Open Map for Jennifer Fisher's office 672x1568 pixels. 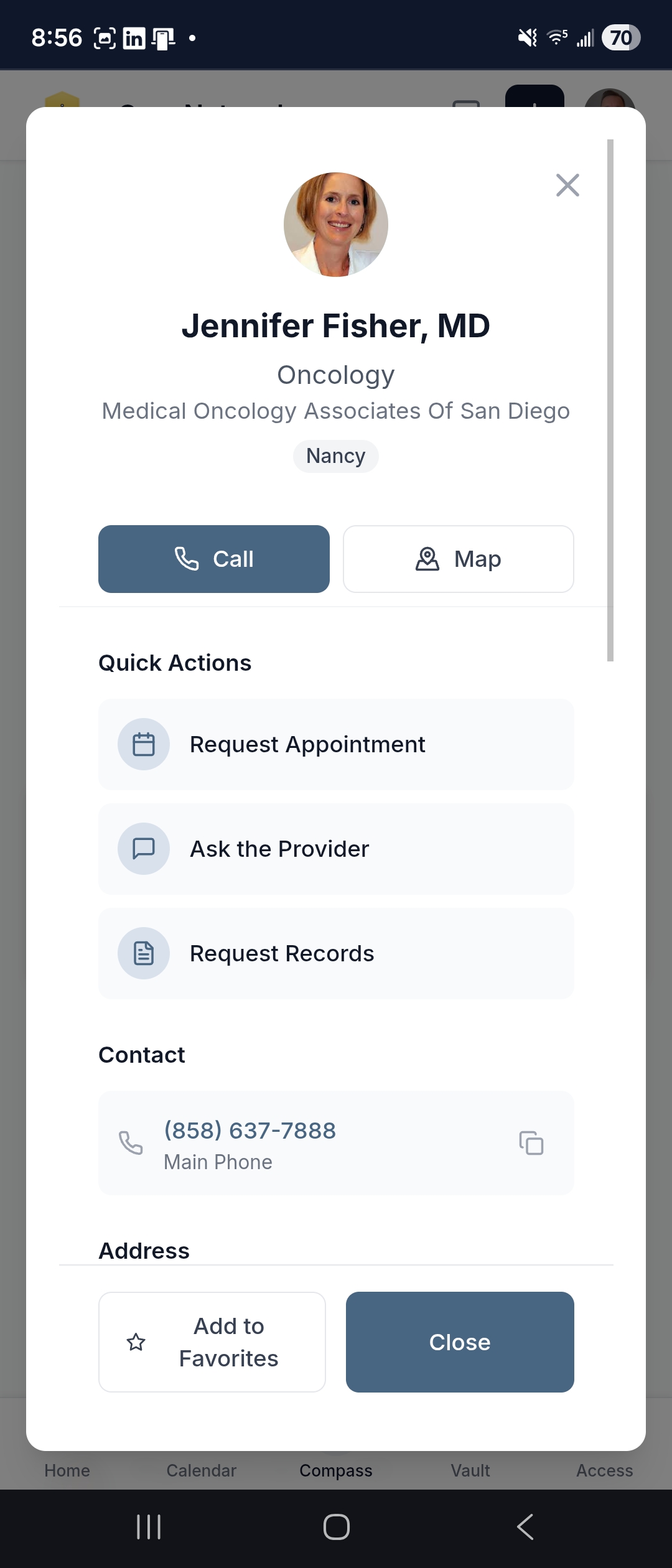click(x=458, y=558)
